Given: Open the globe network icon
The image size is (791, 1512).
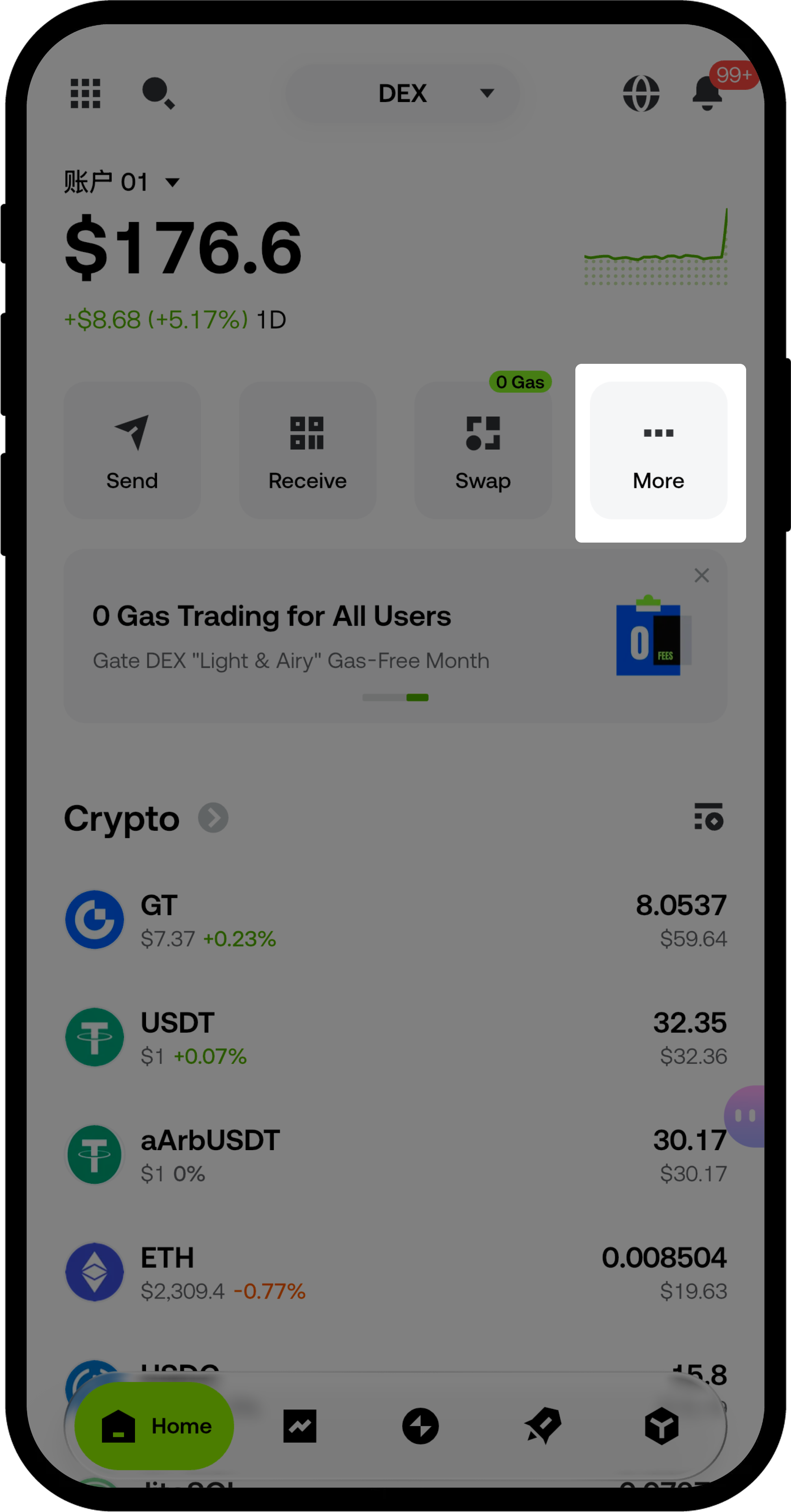Looking at the screenshot, I should 641,93.
